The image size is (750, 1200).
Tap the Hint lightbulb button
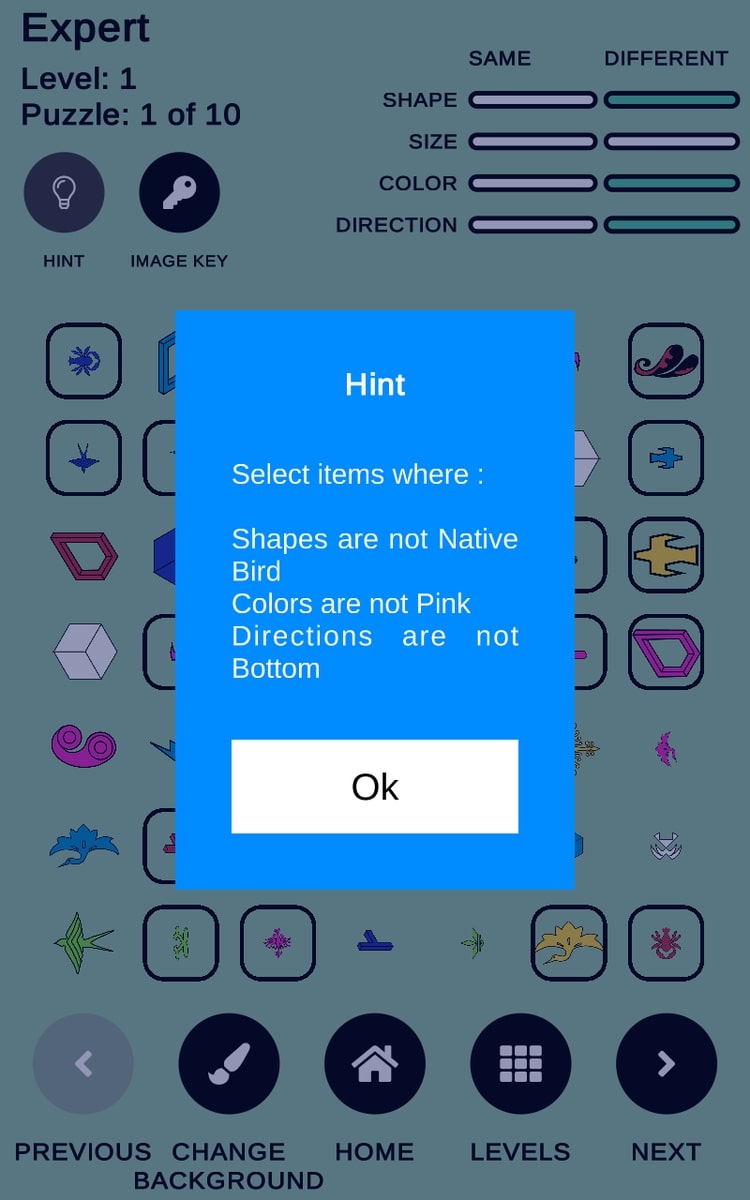pos(64,192)
